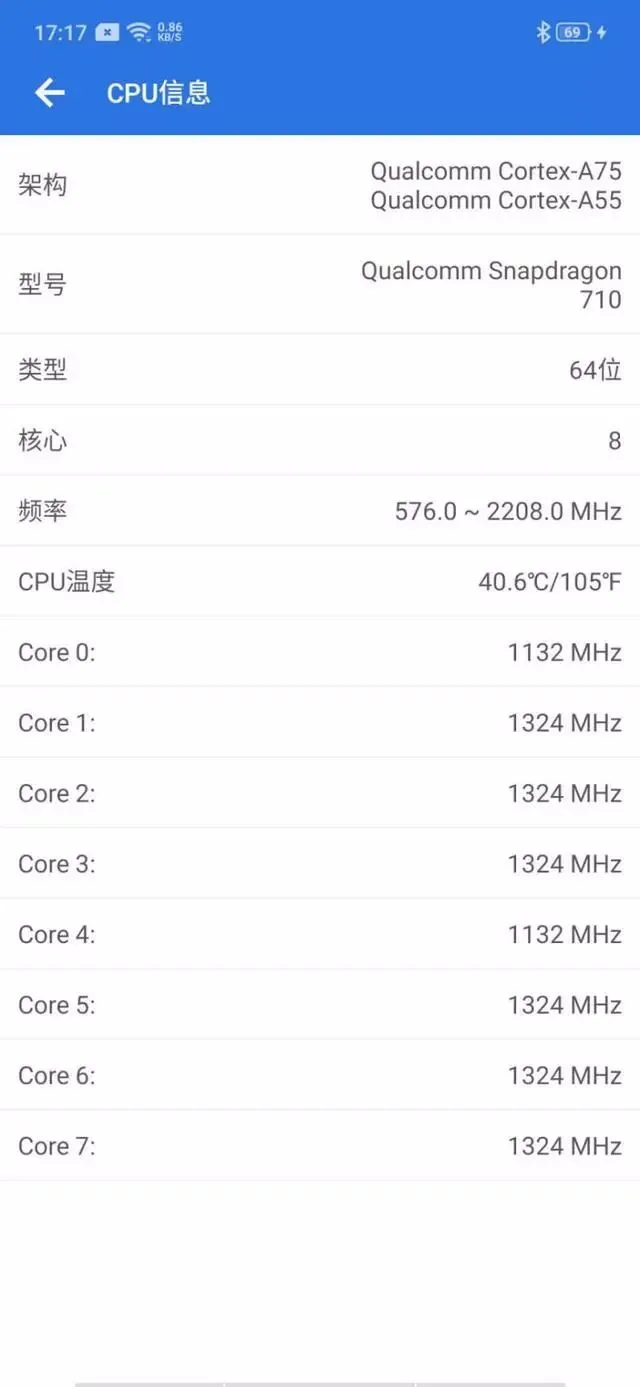
Task: Go back from the CPU信息 screen
Action: pyautogui.click(x=49, y=93)
